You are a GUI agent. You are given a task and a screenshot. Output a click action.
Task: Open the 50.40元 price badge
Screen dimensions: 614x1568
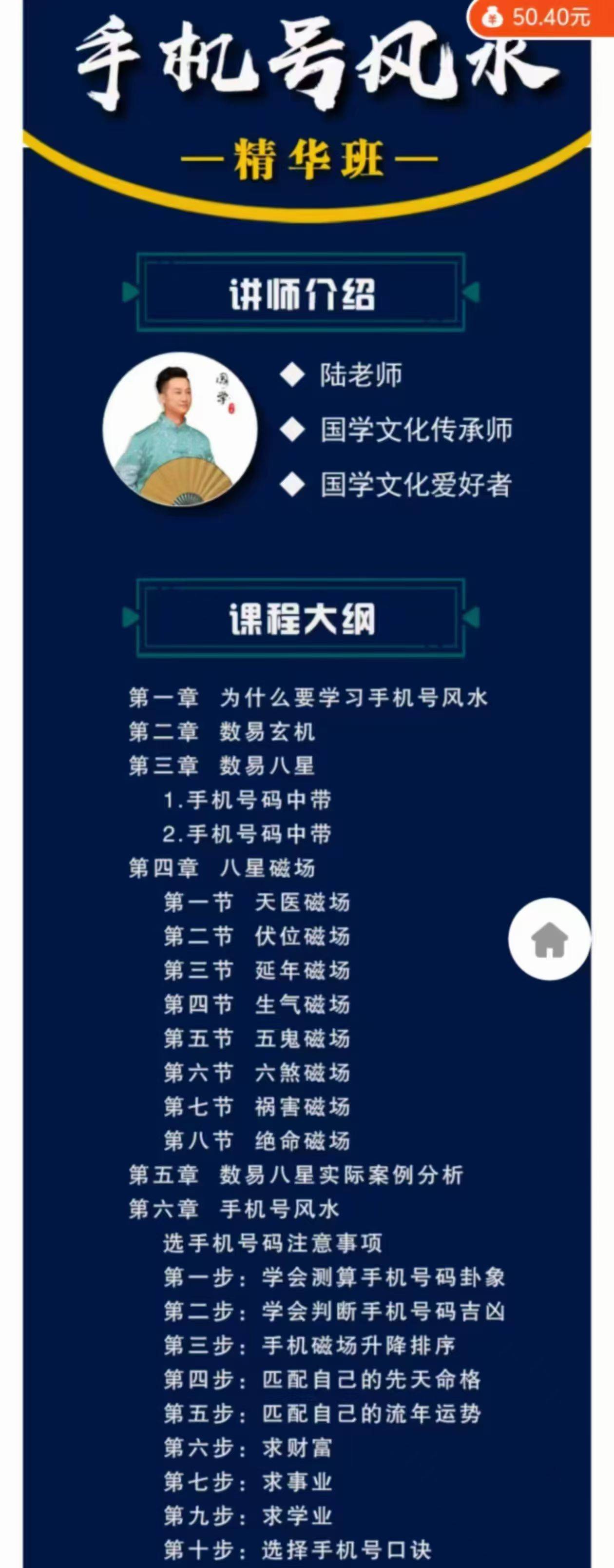click(x=540, y=18)
